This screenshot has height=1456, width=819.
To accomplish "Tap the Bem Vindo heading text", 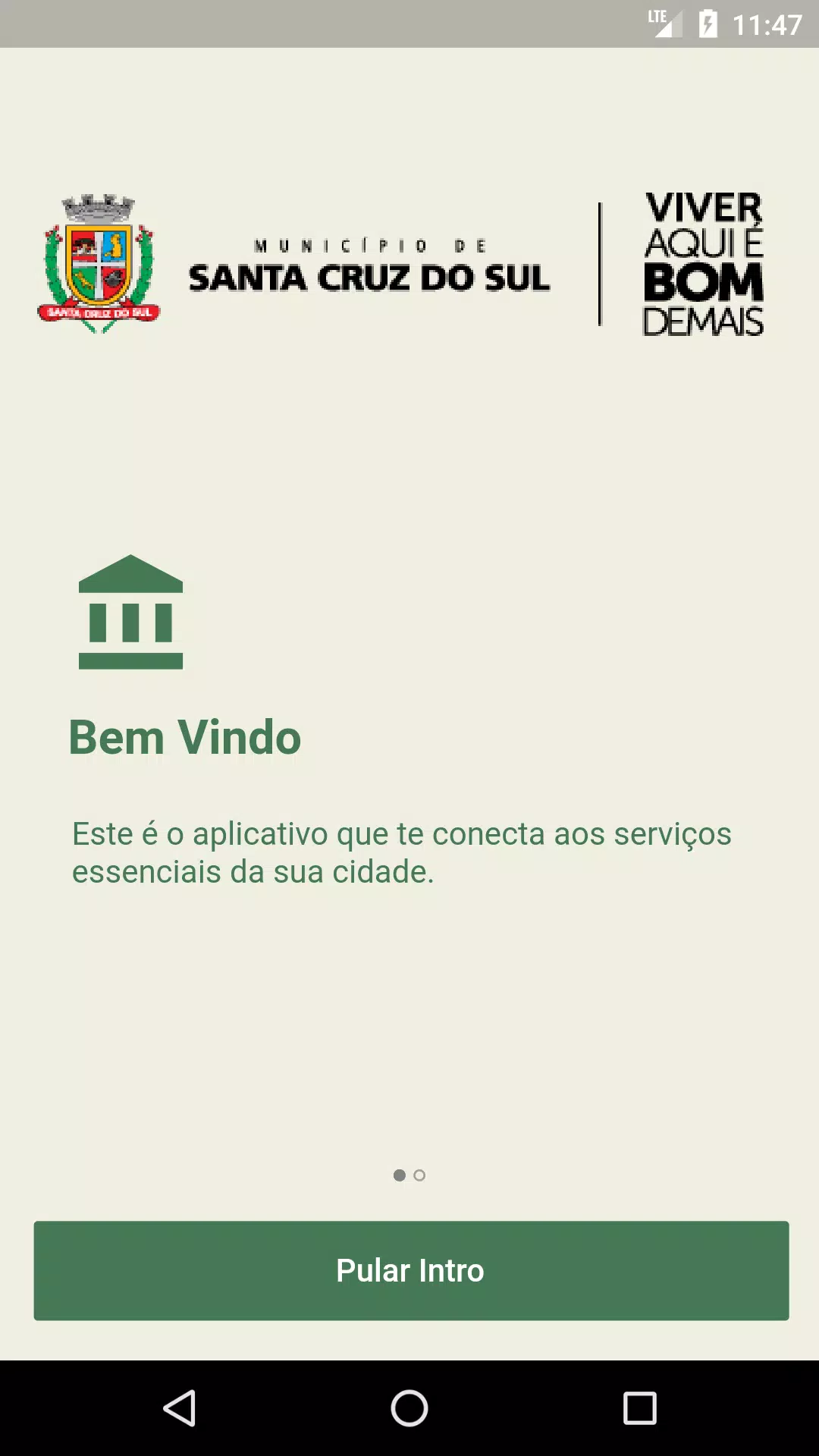I will tap(184, 736).
